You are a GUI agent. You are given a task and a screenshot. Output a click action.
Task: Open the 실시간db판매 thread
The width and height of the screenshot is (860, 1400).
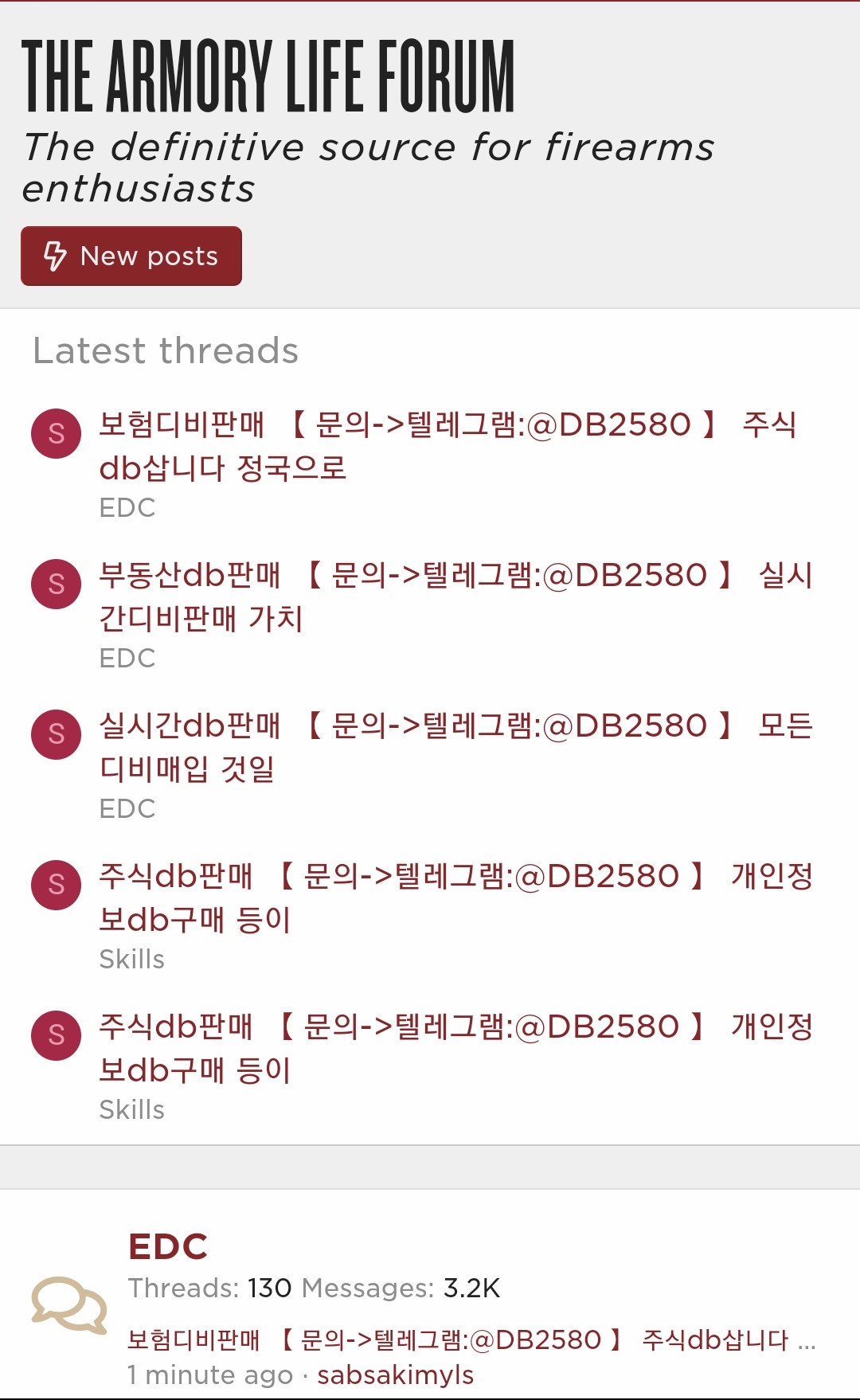[454, 747]
